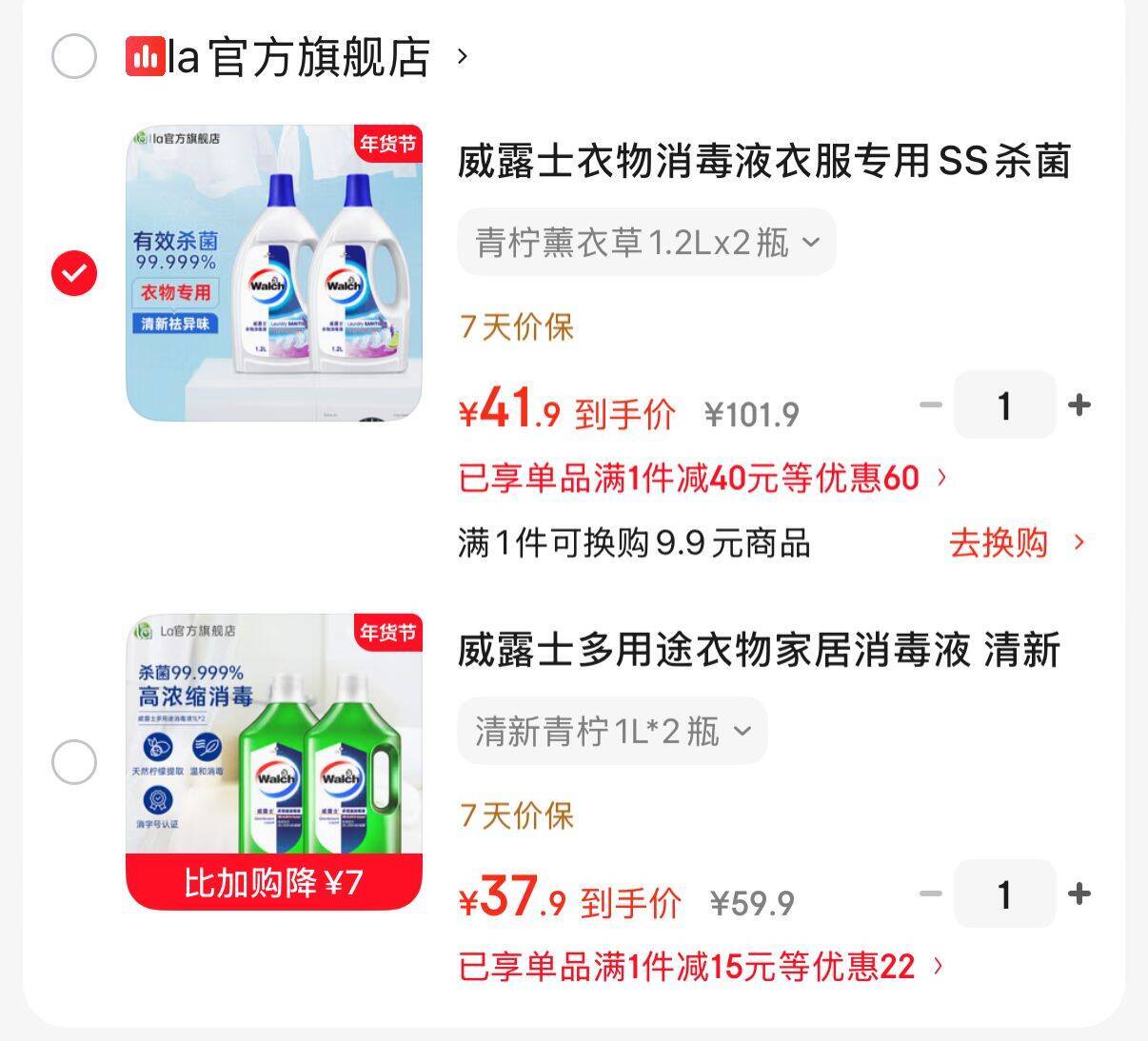View 已享单品满1件减15元 discount details
Screen dimensions: 1148x1041
coord(701,967)
